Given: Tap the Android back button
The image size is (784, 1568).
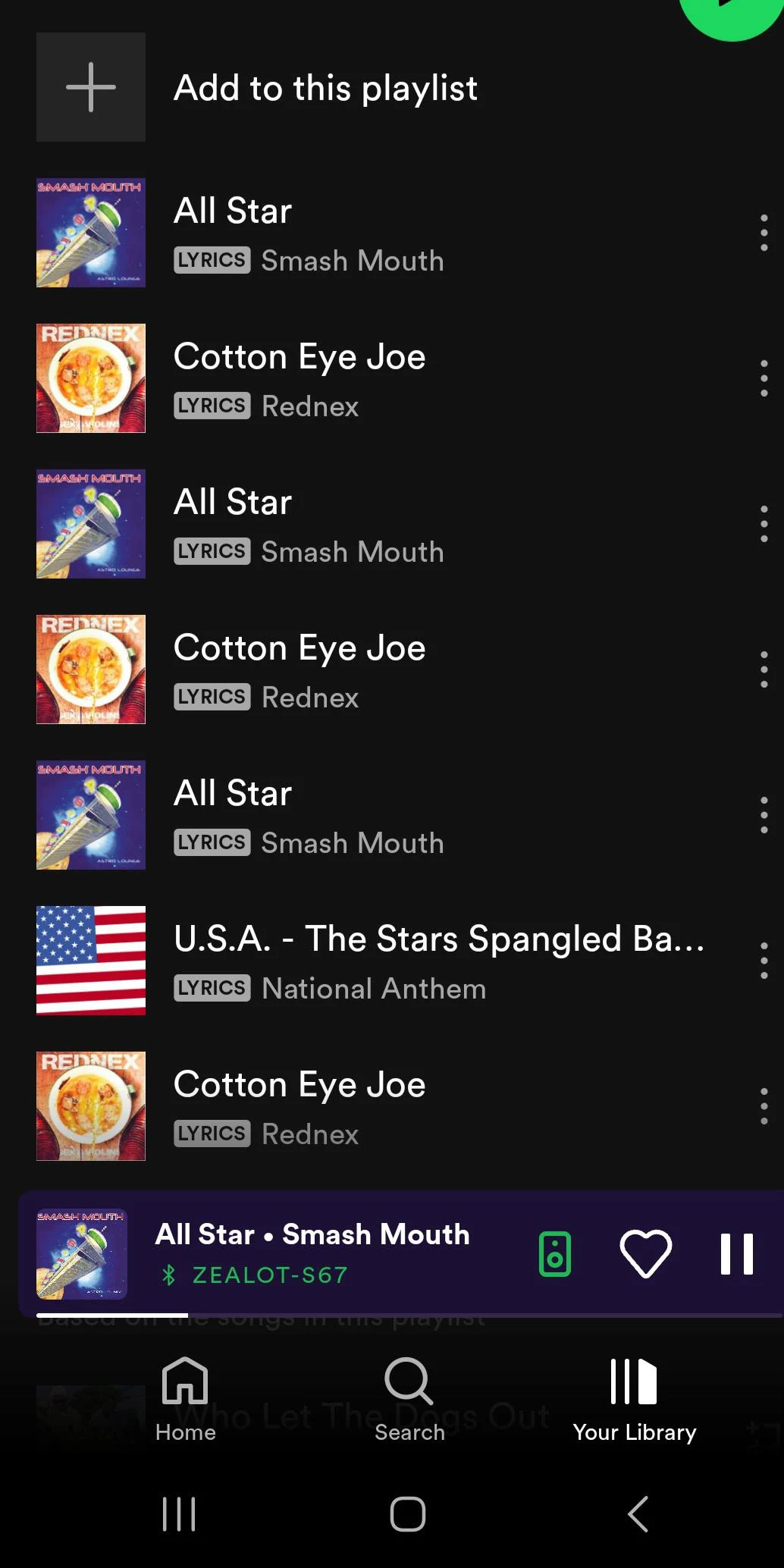Looking at the screenshot, I should [637, 1514].
